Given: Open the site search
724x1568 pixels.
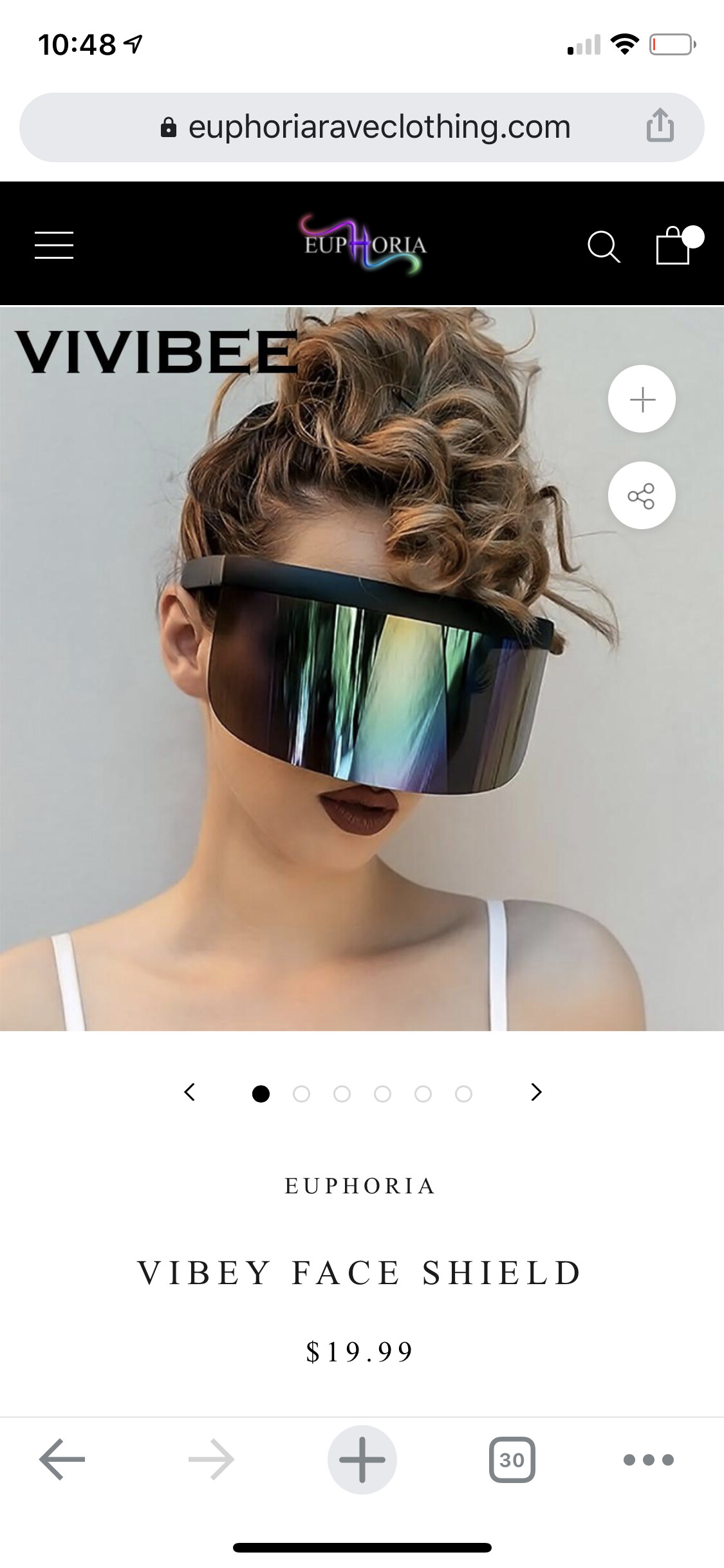Looking at the screenshot, I should (x=604, y=247).
